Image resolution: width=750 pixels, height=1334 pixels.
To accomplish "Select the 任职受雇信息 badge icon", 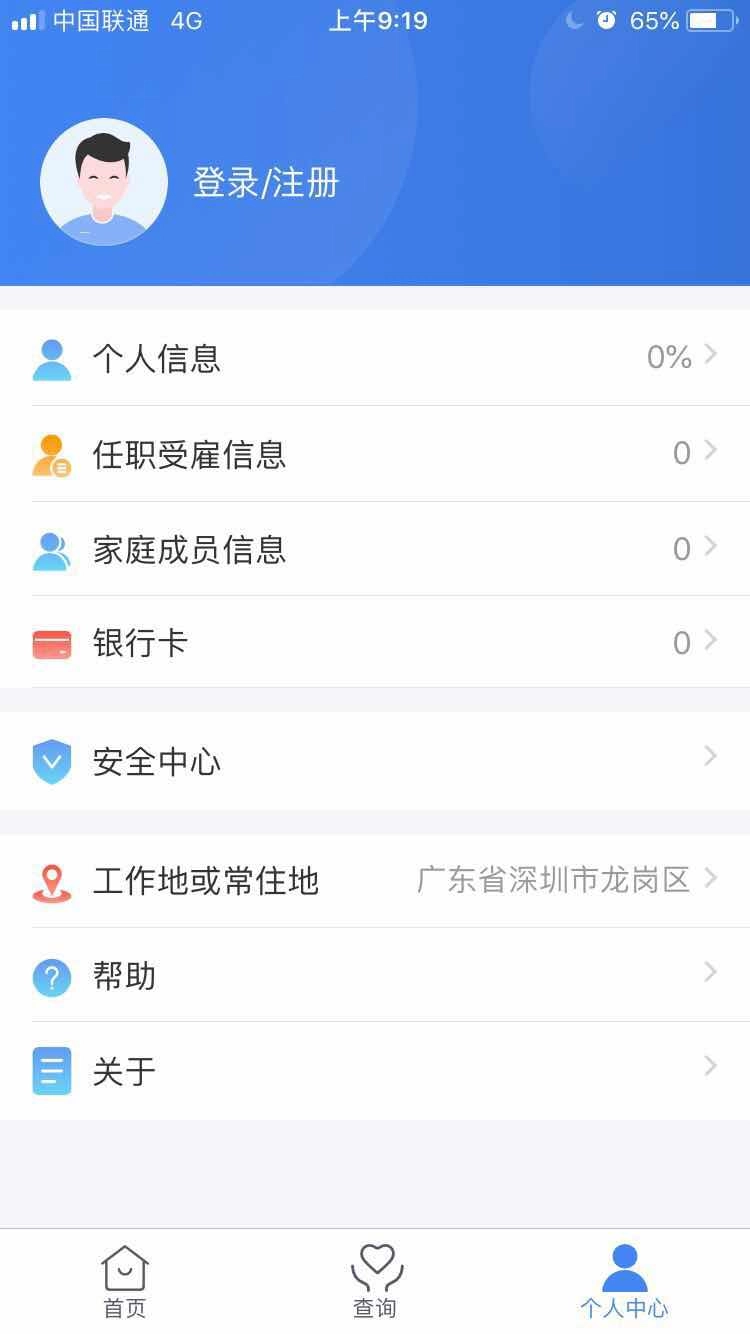I will (x=52, y=454).
